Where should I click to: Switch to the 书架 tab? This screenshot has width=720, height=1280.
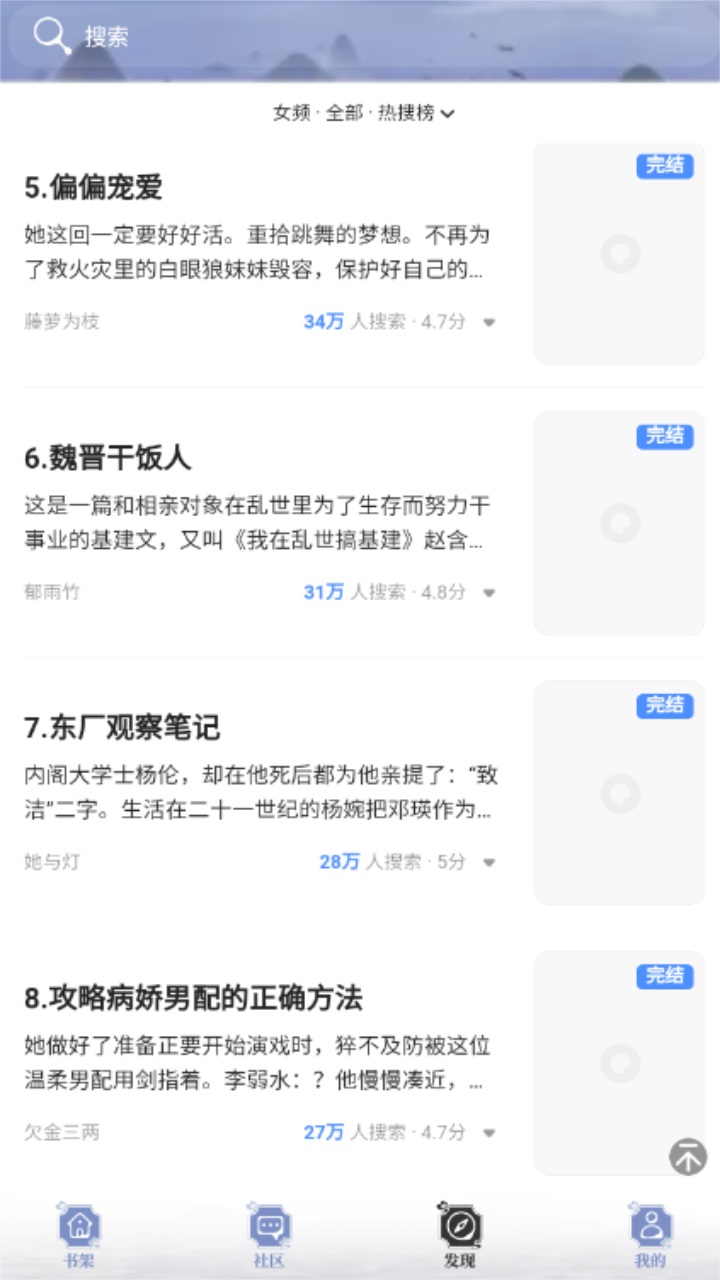pos(81,1233)
